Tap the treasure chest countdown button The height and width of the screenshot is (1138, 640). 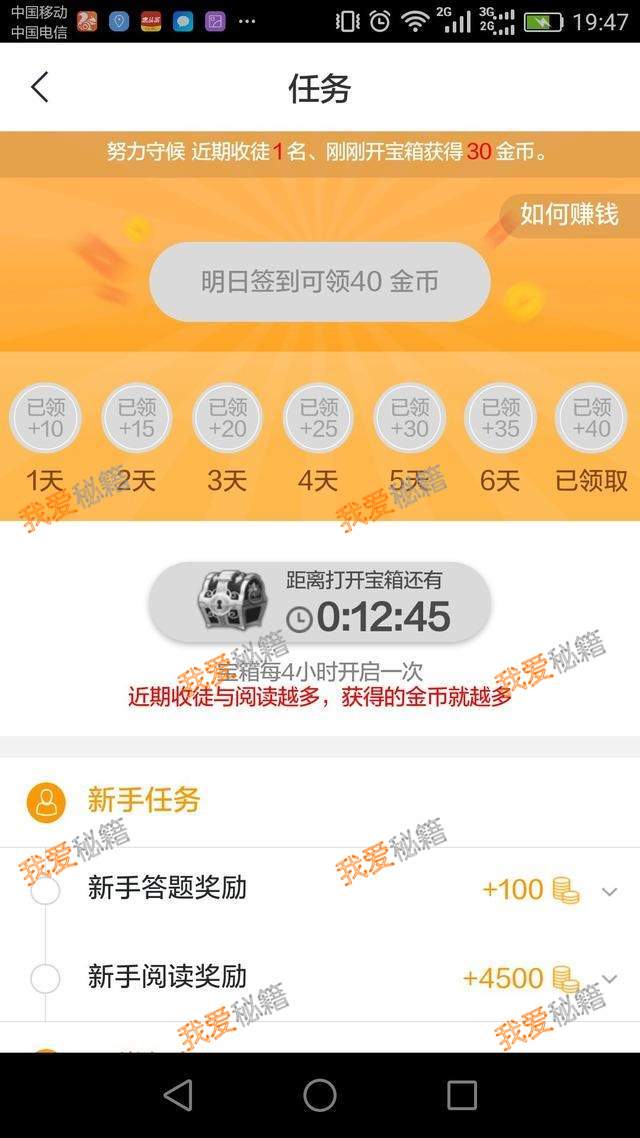[319, 603]
